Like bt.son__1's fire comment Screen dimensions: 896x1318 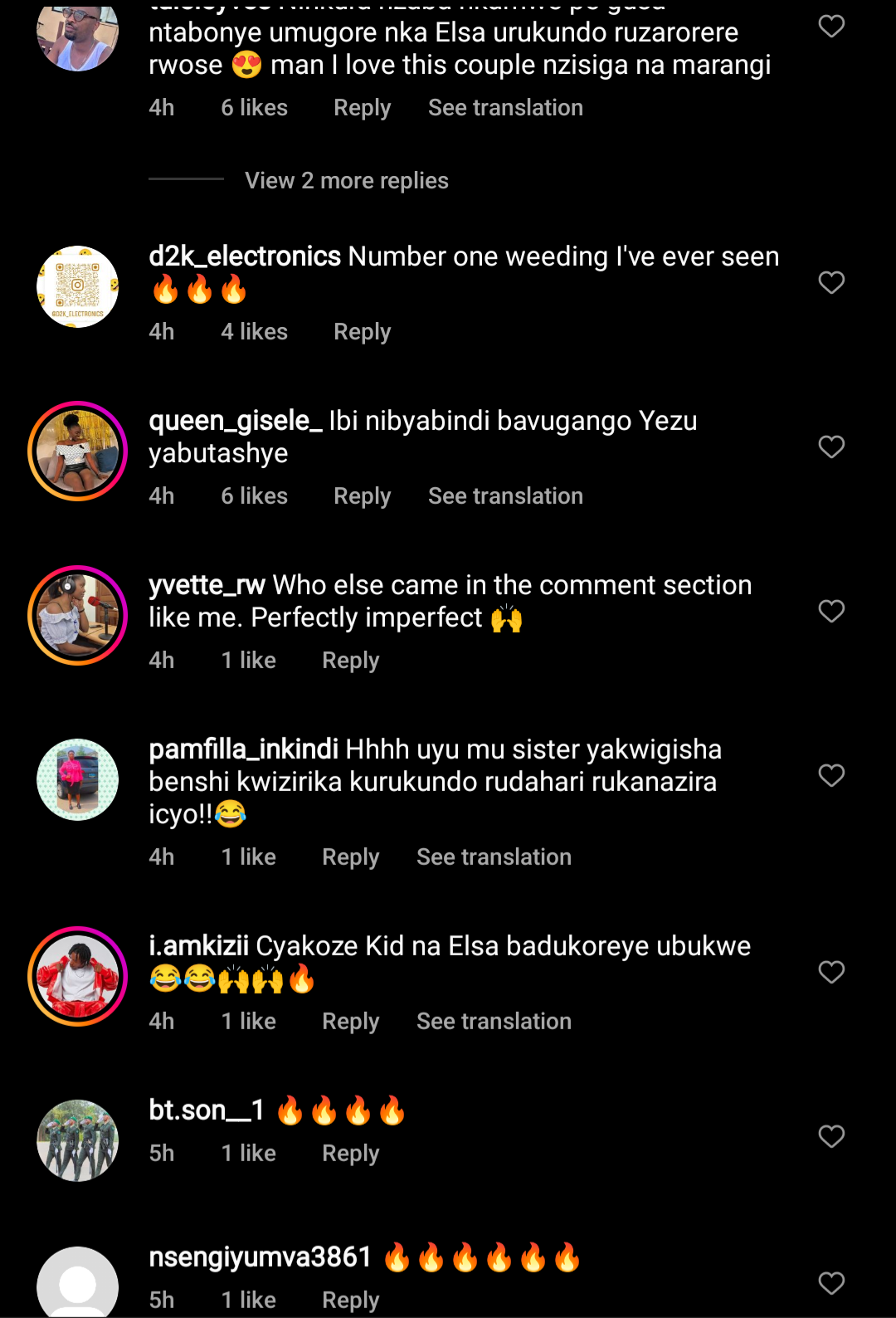pyautogui.click(x=831, y=1137)
